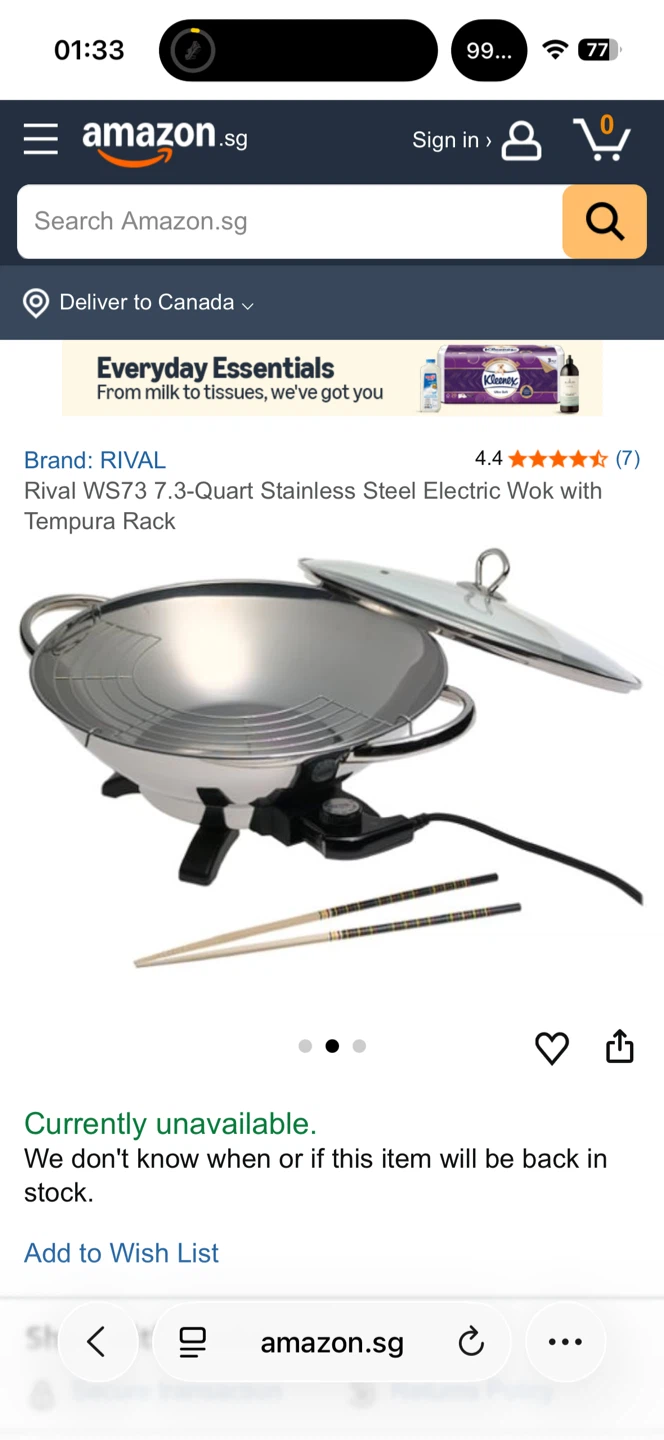The height and width of the screenshot is (1440, 664).
Task: Change the Deliver to Canada location
Action: [x=140, y=302]
